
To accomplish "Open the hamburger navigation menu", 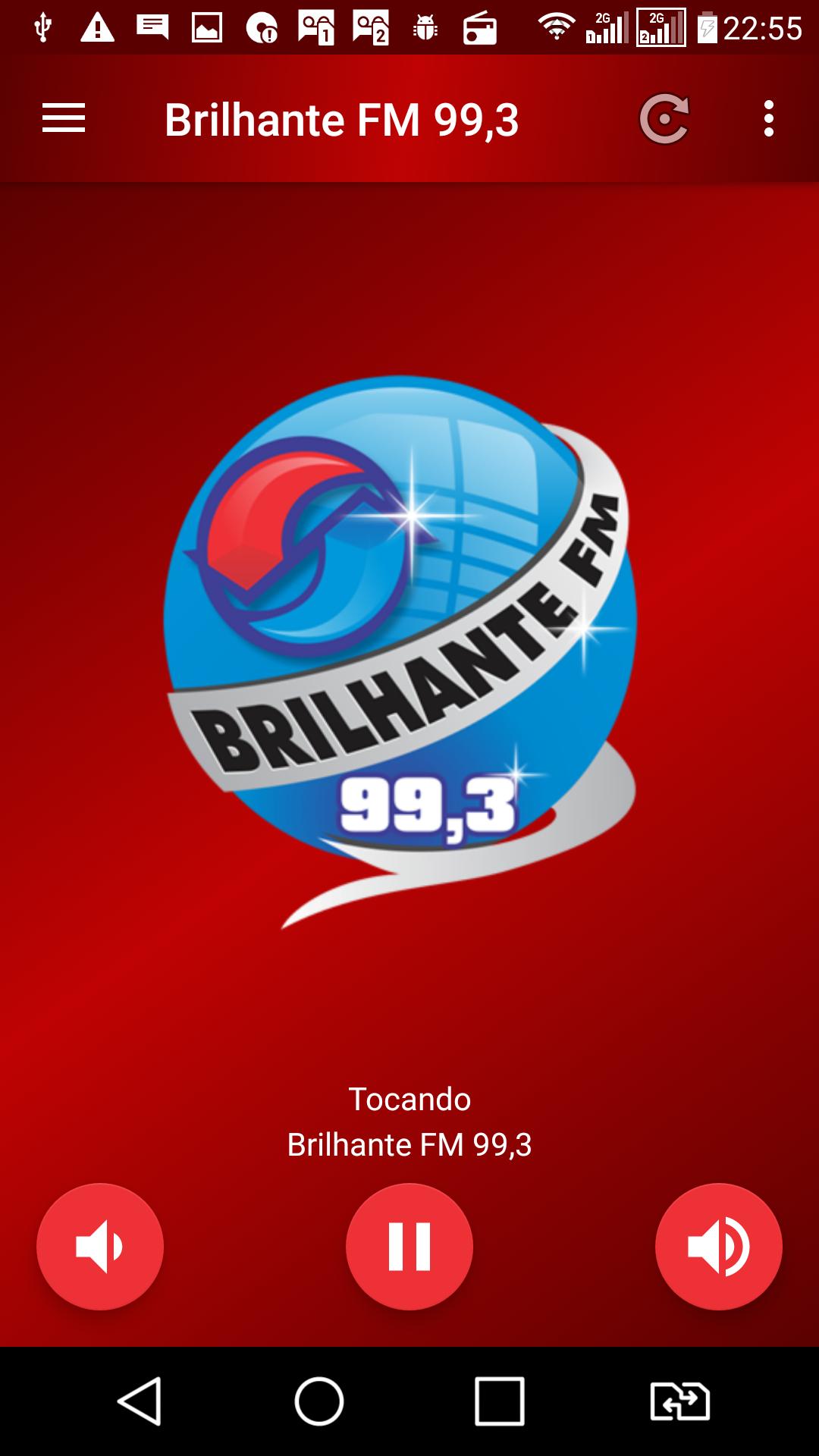I will click(x=64, y=119).
